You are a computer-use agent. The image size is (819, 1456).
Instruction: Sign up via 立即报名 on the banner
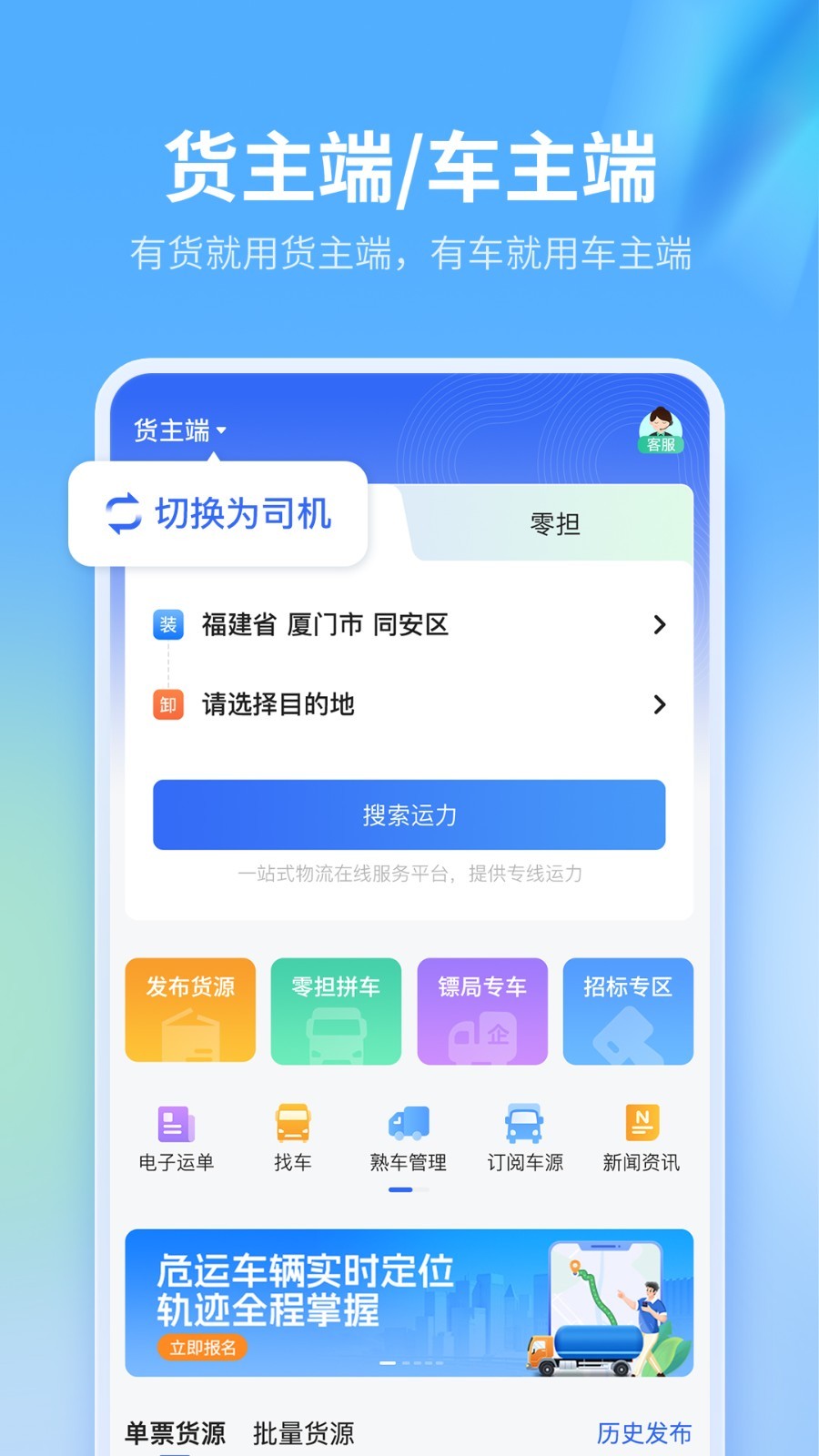pyautogui.click(x=202, y=1348)
